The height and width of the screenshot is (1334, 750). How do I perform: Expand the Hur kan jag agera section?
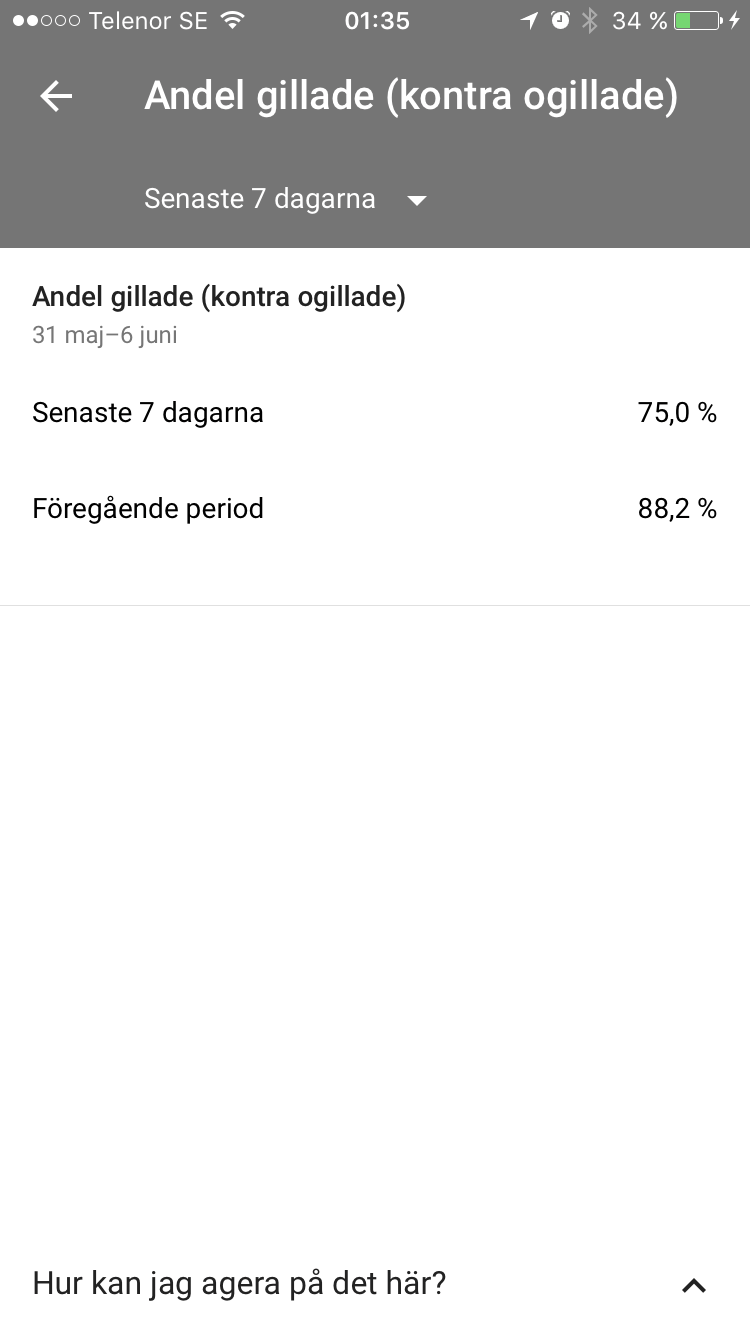375,1284
